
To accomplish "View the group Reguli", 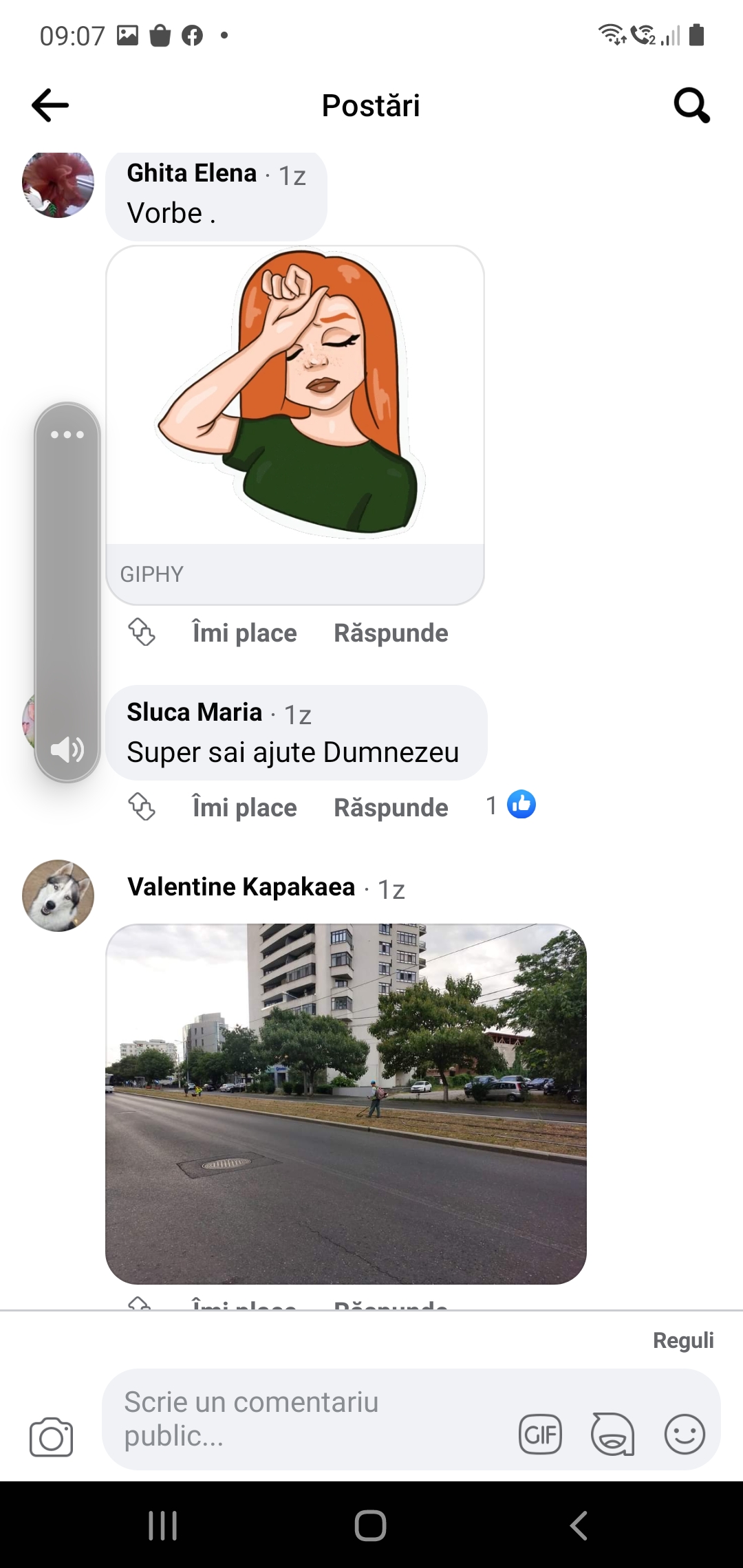I will (x=682, y=1340).
